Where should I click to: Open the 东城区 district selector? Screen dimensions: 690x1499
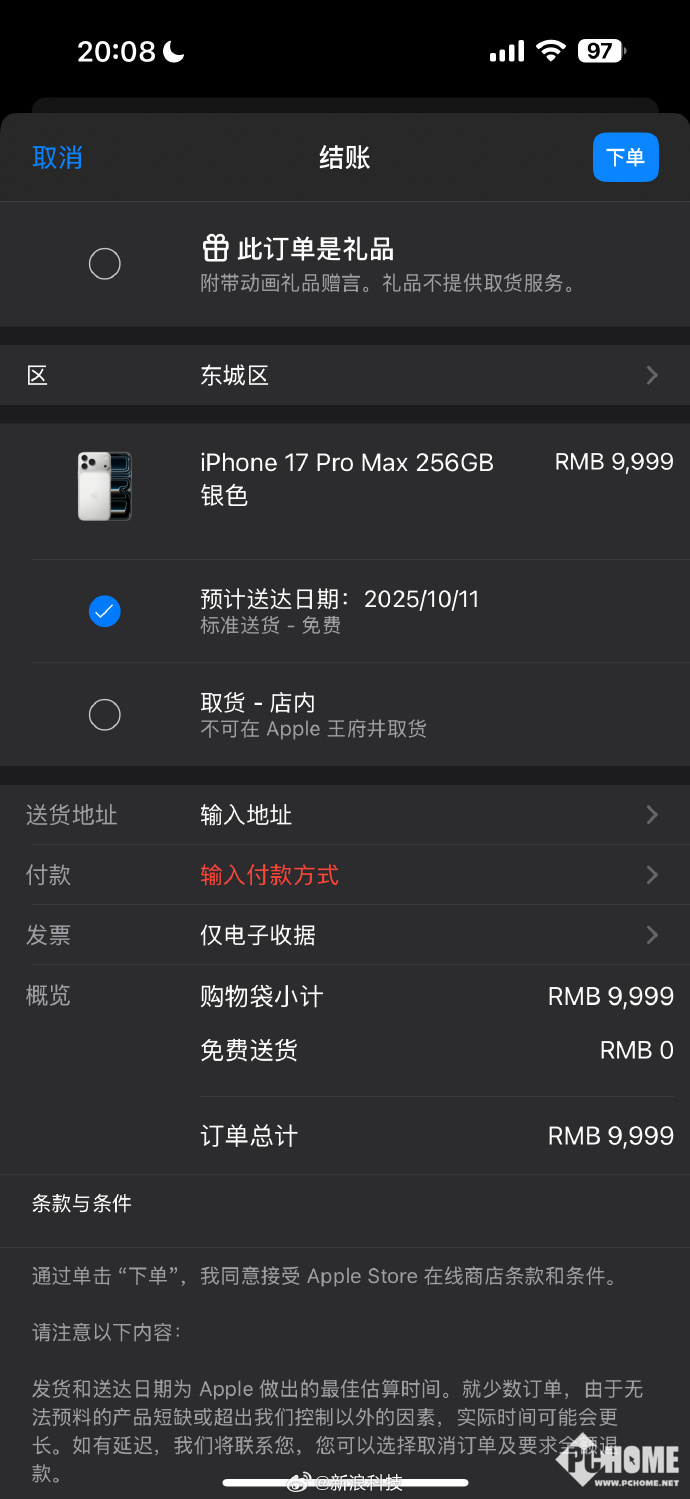344,376
